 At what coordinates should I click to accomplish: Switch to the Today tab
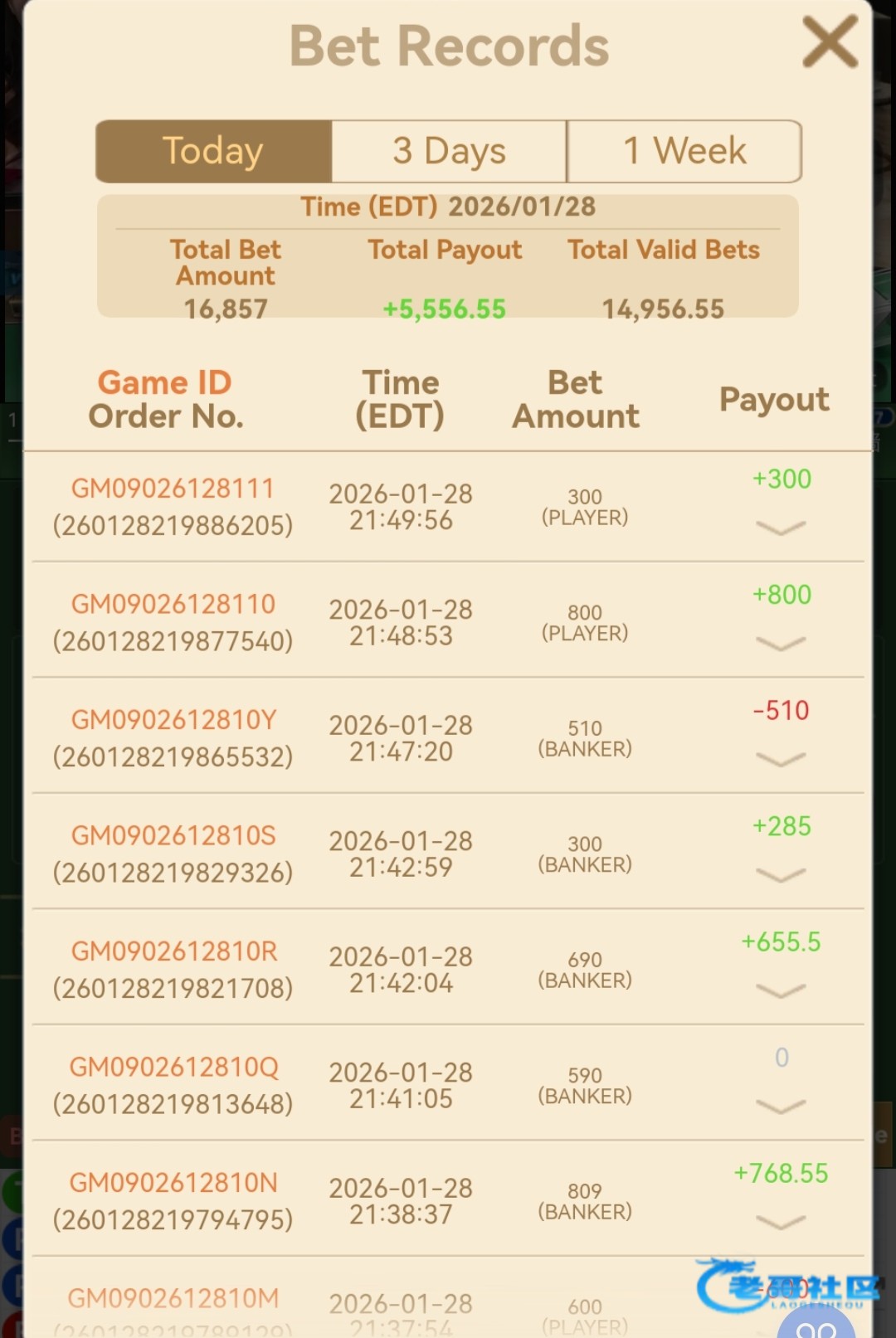point(213,151)
